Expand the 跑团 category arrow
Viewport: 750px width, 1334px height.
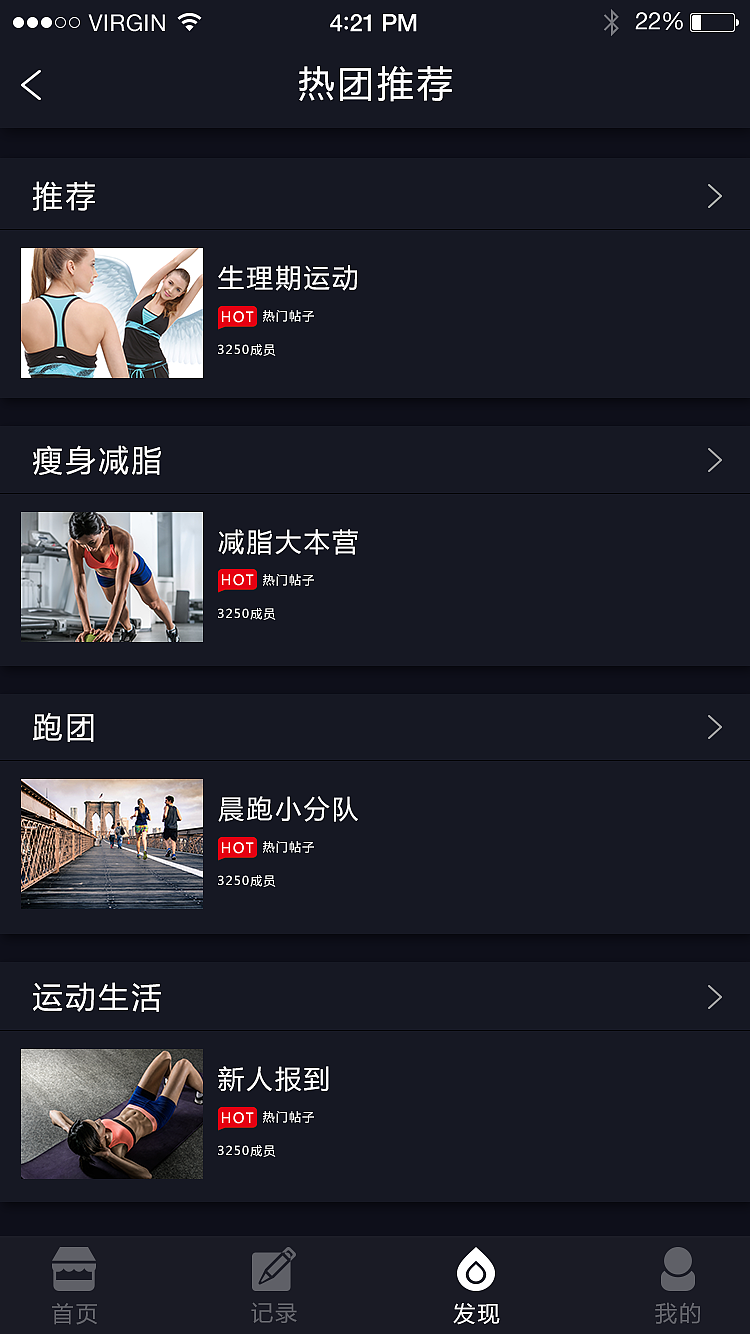(x=714, y=727)
